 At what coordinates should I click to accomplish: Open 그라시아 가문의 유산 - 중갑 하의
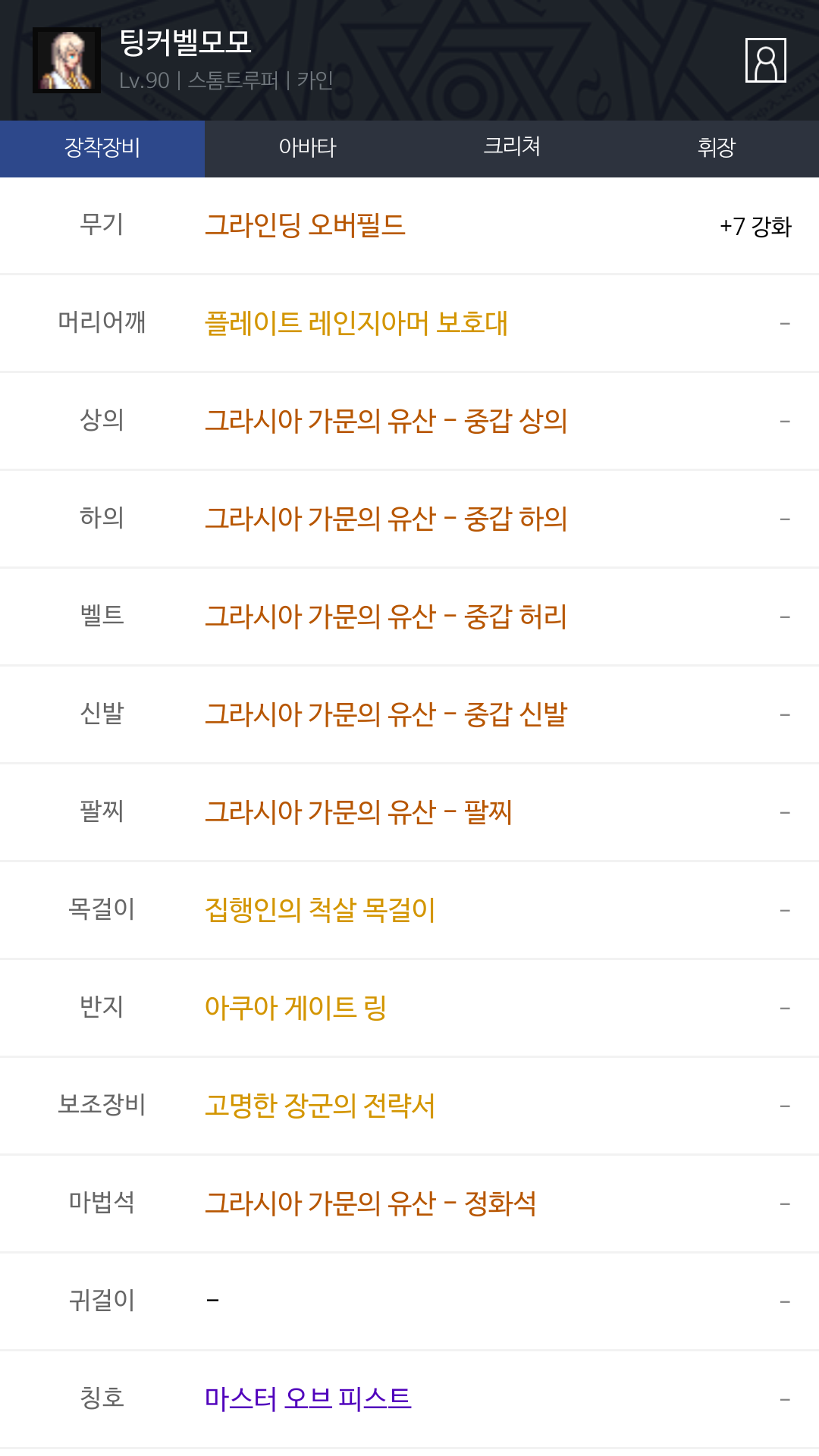tap(386, 519)
